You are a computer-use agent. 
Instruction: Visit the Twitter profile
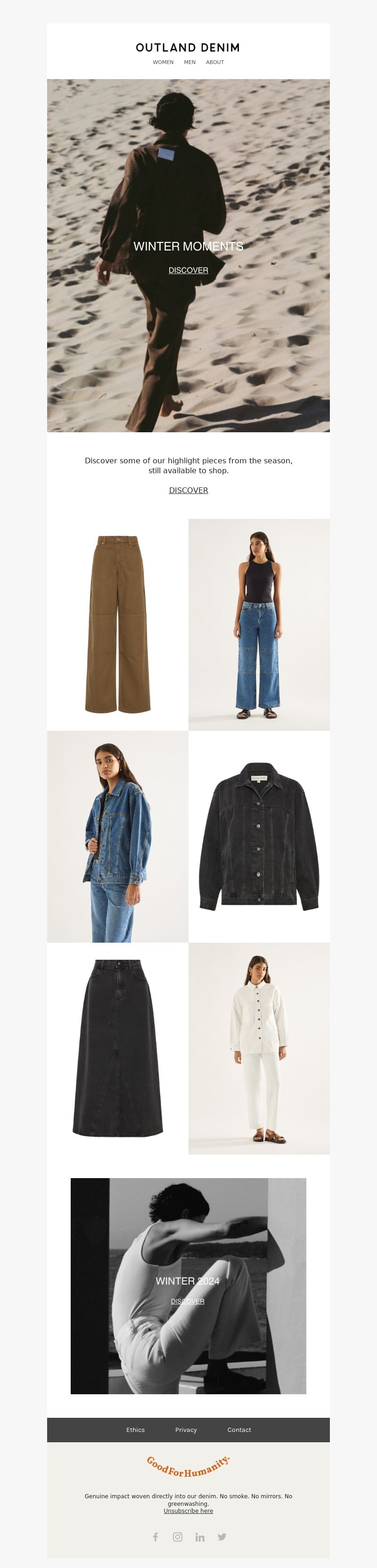(221, 1537)
